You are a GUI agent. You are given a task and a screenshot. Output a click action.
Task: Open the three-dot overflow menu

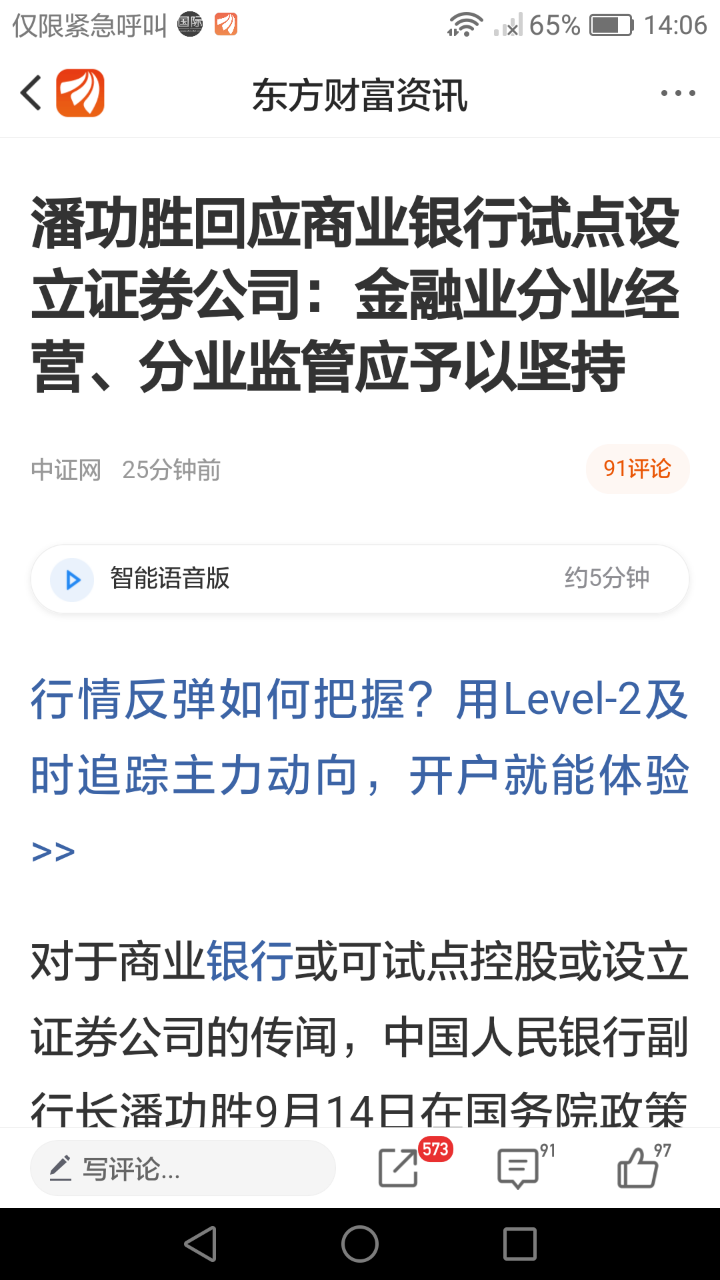tap(677, 94)
